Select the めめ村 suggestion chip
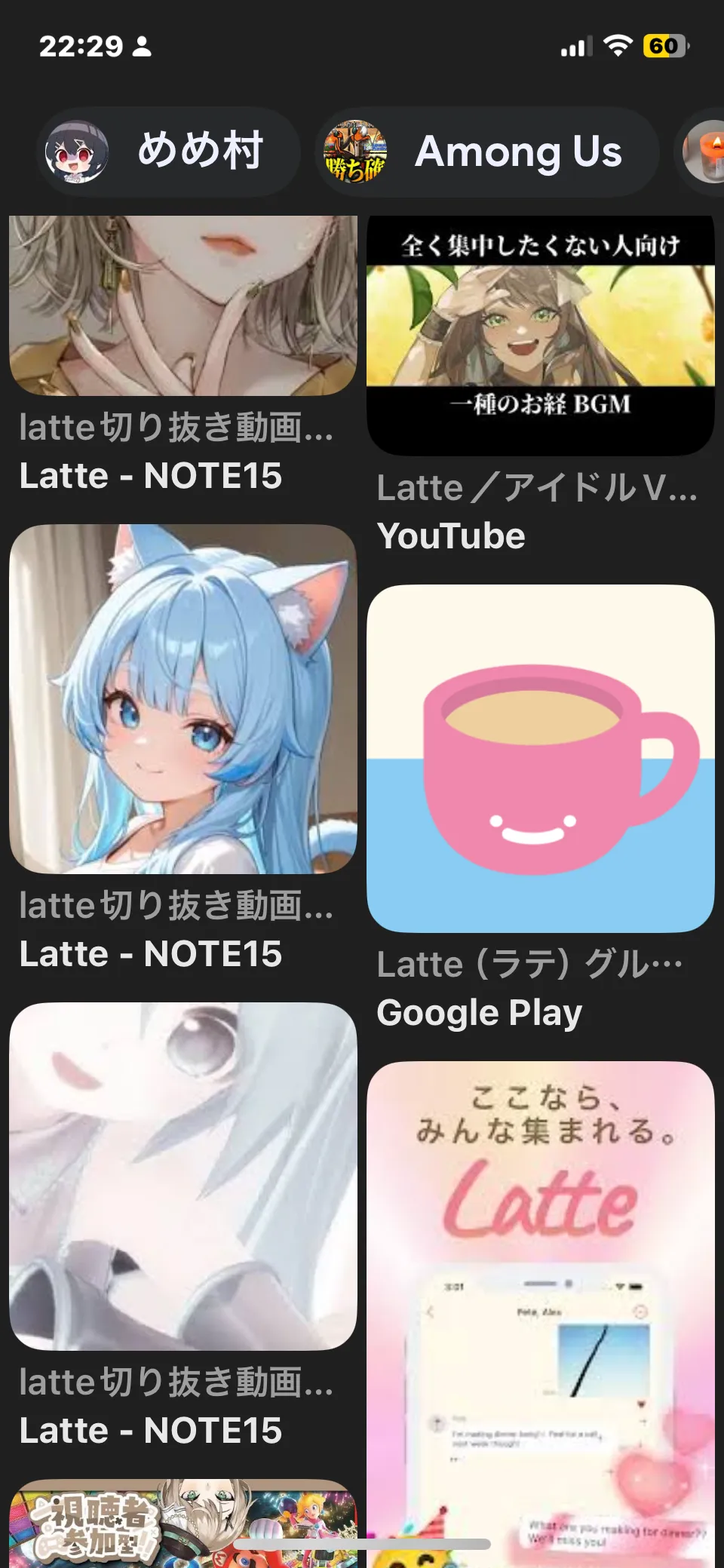The image size is (724, 1568). (168, 152)
